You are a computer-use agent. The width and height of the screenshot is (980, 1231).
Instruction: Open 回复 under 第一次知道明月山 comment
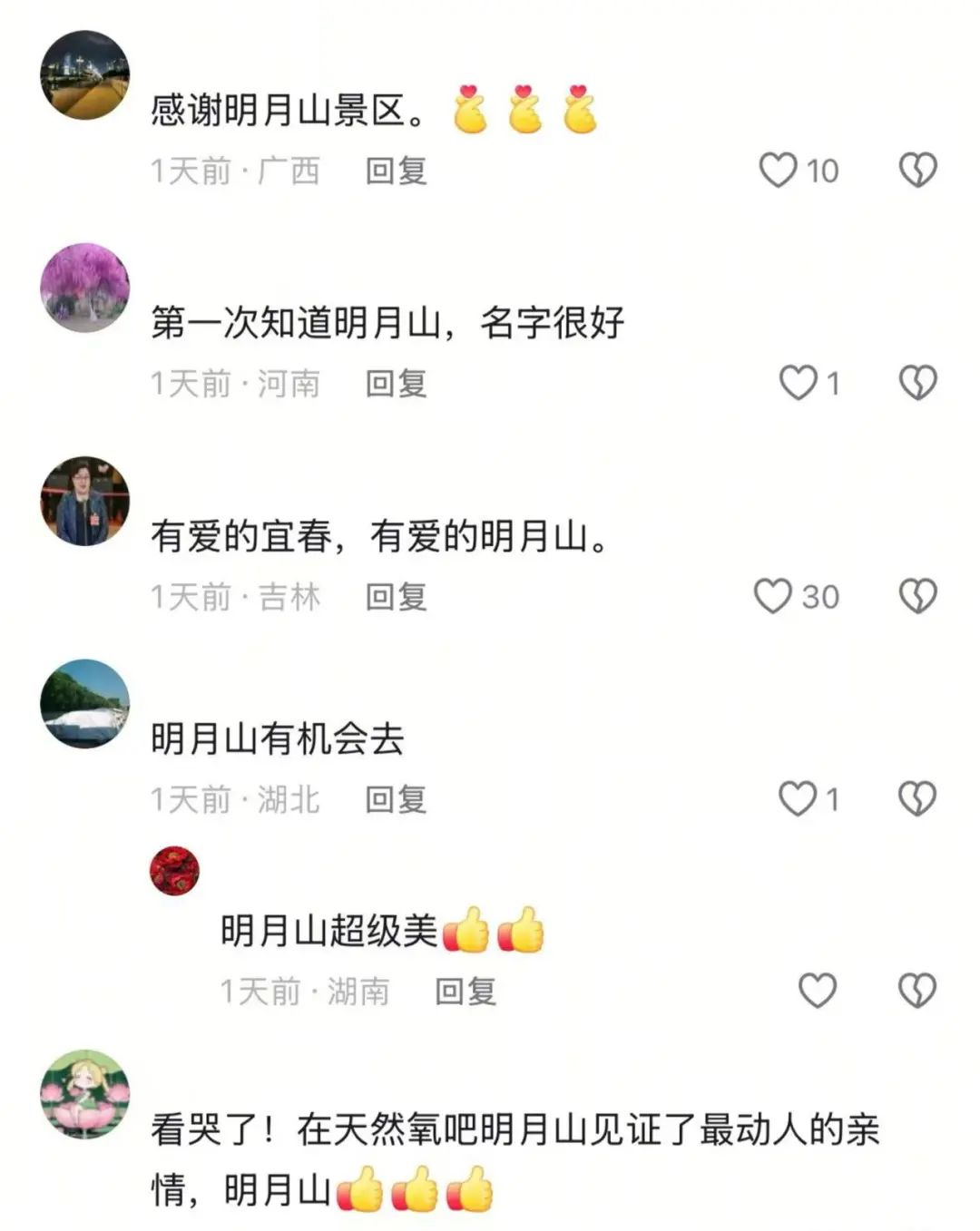[397, 384]
